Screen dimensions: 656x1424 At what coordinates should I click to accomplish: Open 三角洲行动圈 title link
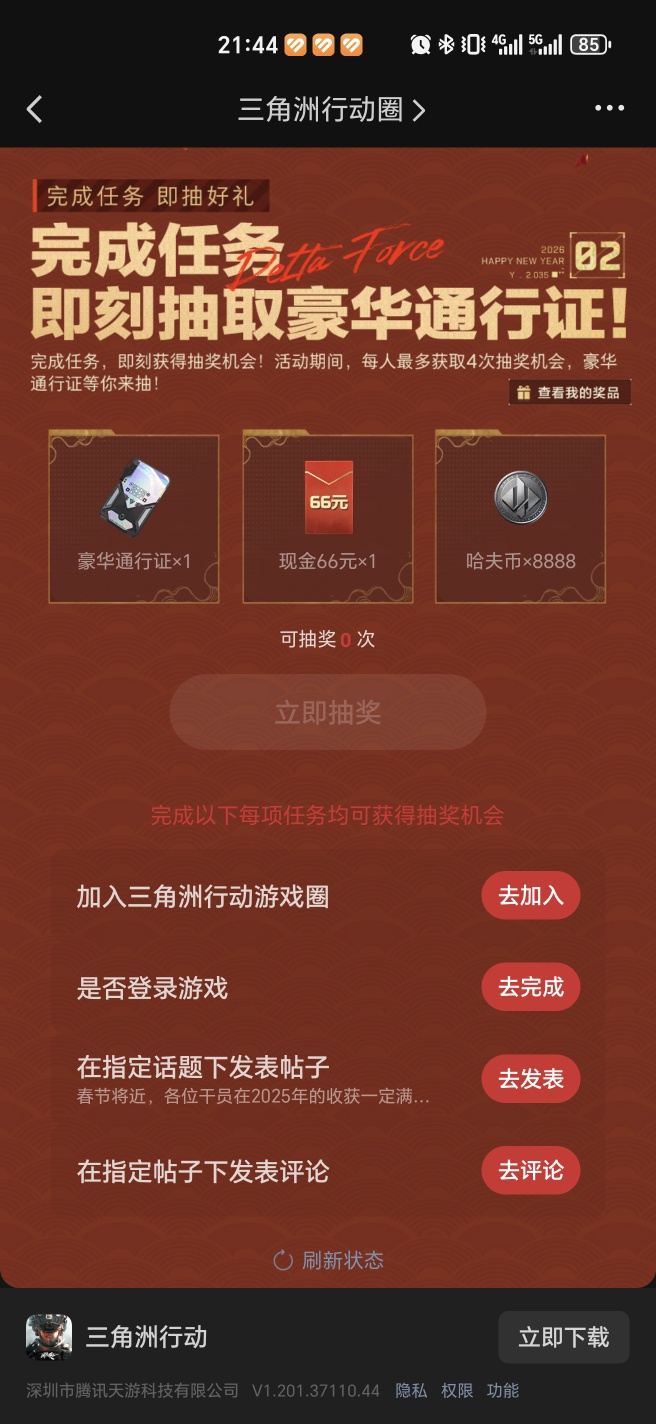(x=331, y=110)
